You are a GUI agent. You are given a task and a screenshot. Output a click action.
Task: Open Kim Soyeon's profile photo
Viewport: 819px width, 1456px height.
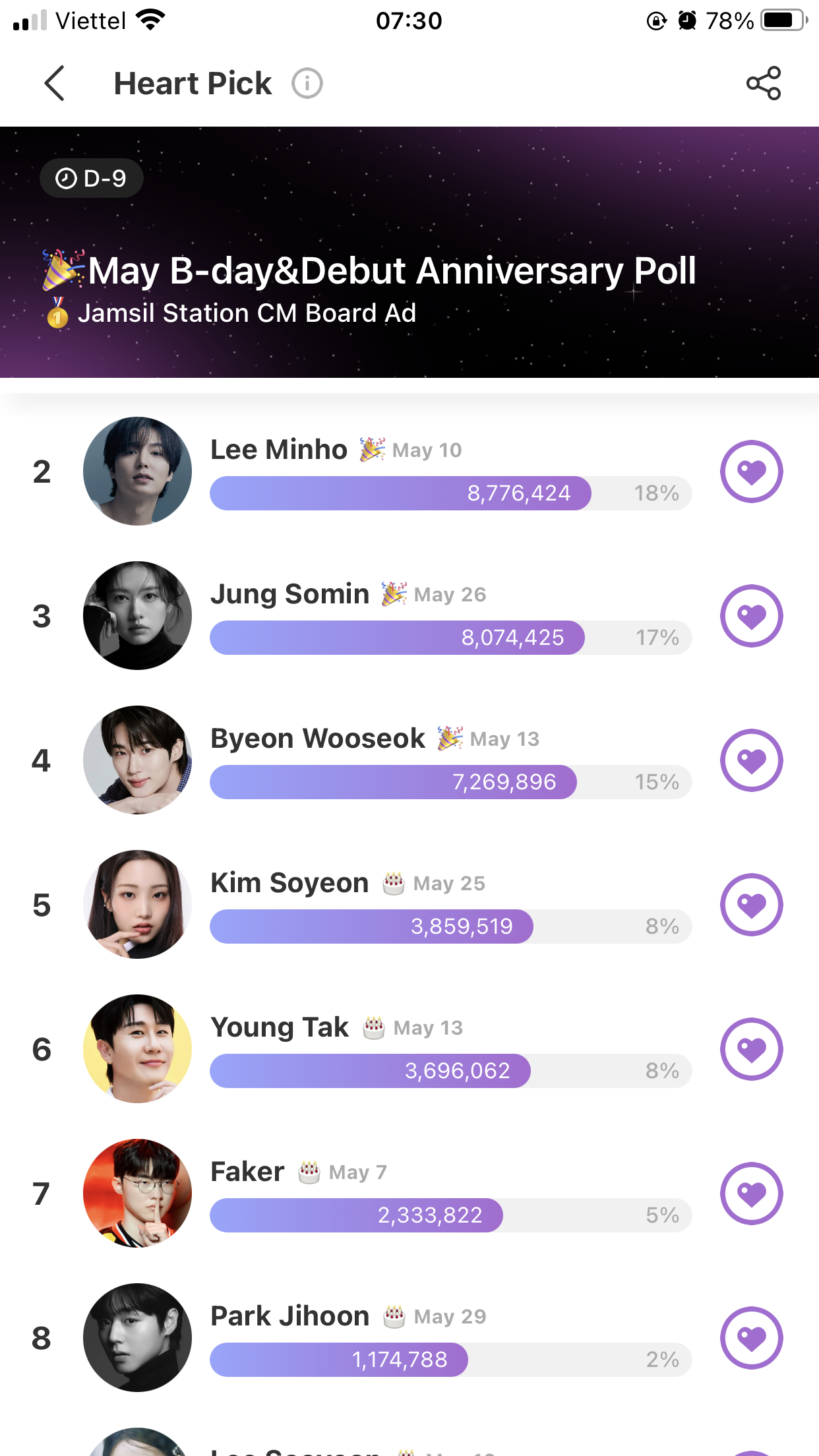click(137, 905)
